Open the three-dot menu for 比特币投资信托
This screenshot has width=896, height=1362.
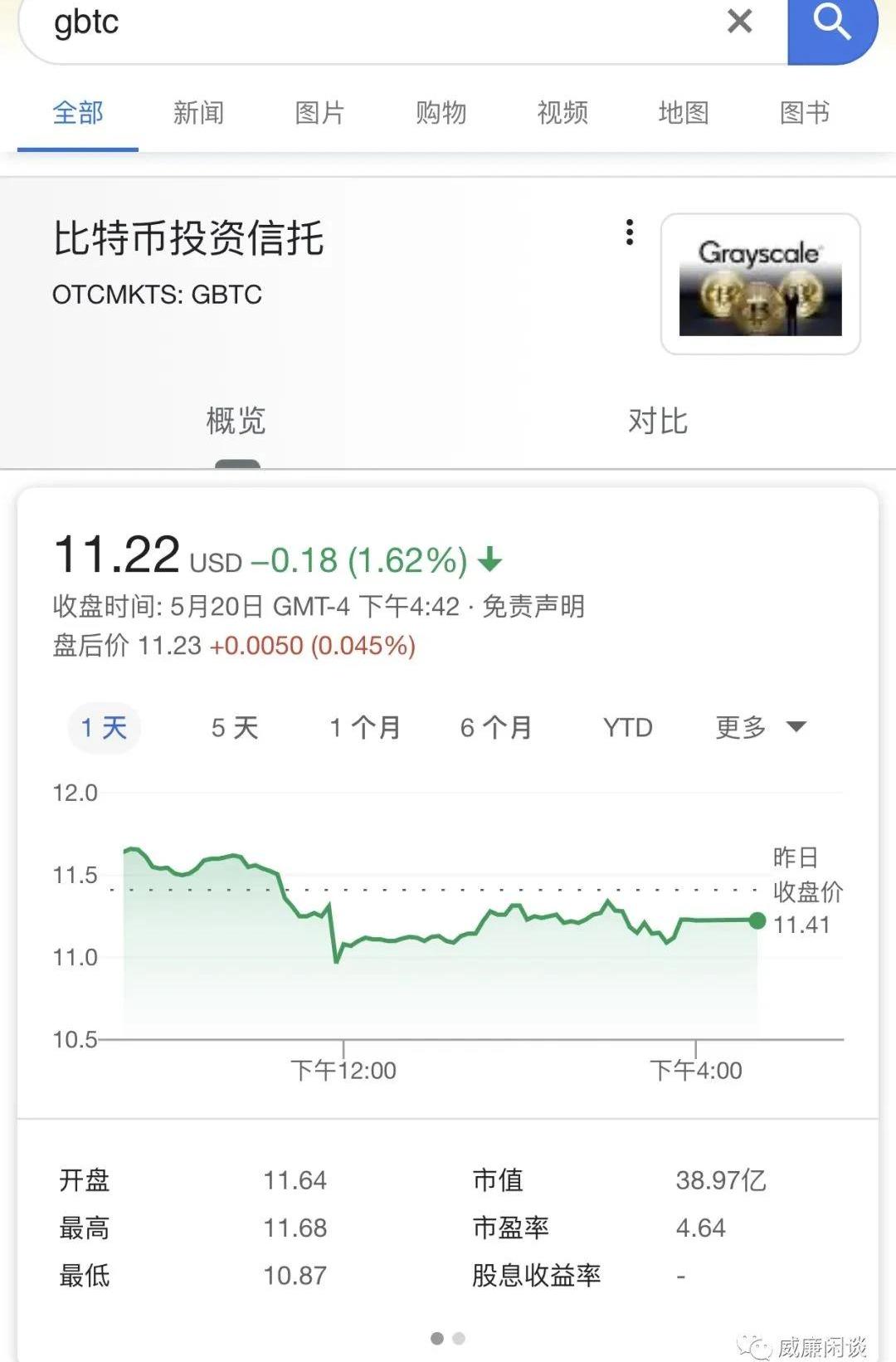[630, 232]
